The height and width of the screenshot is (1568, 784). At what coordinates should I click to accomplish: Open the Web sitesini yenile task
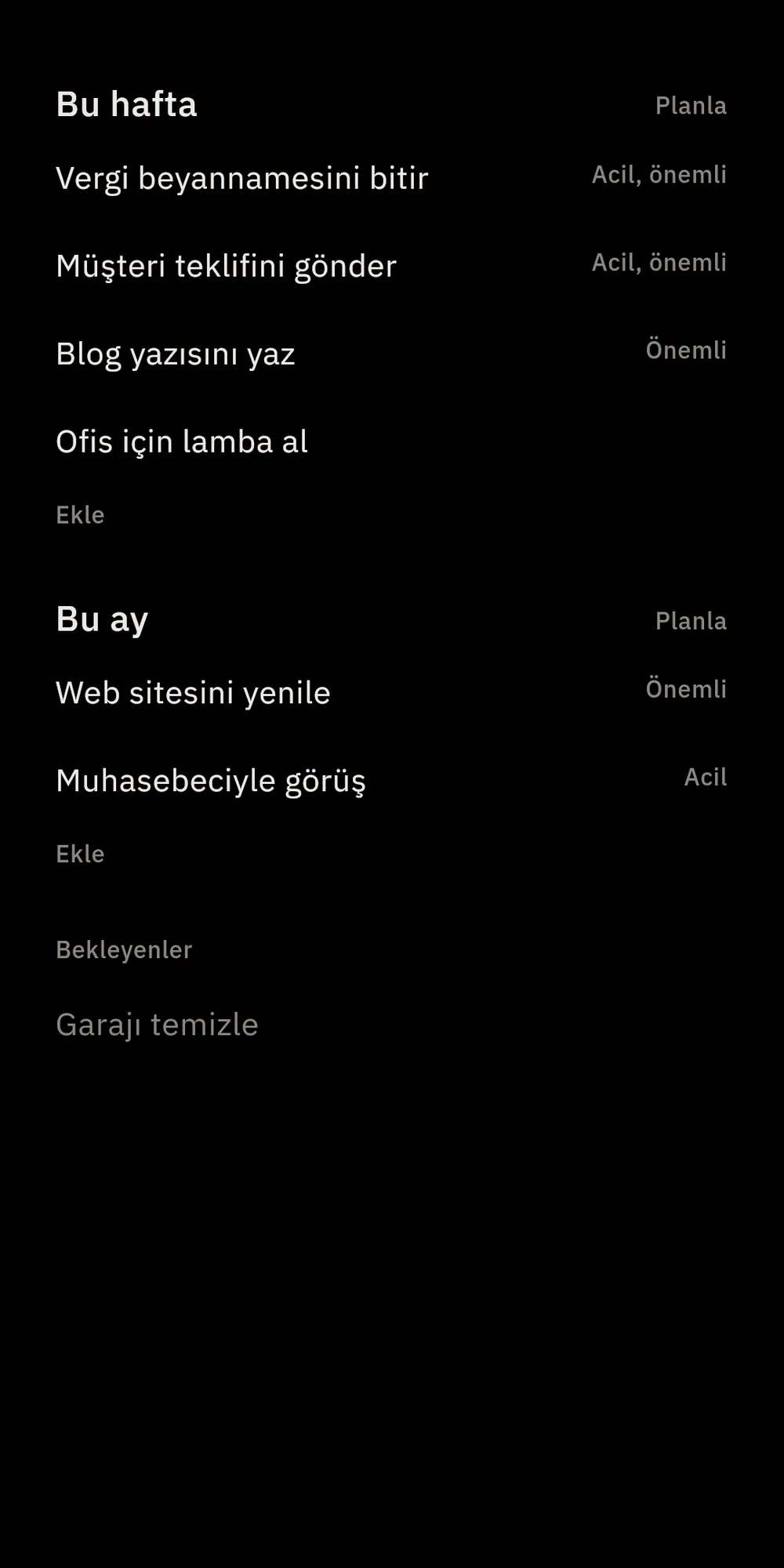[391, 693]
